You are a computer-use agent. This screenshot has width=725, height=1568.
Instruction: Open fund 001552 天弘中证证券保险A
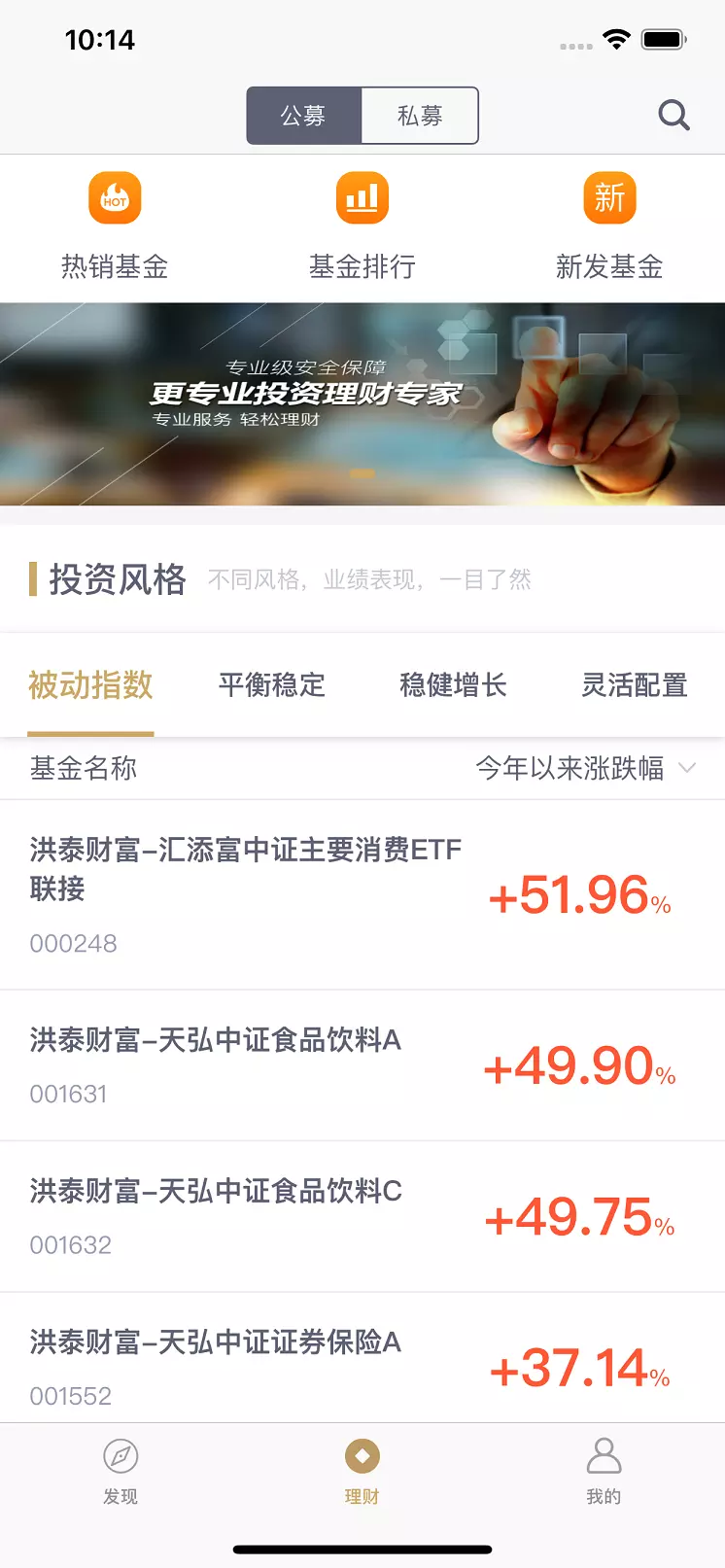(362, 1359)
